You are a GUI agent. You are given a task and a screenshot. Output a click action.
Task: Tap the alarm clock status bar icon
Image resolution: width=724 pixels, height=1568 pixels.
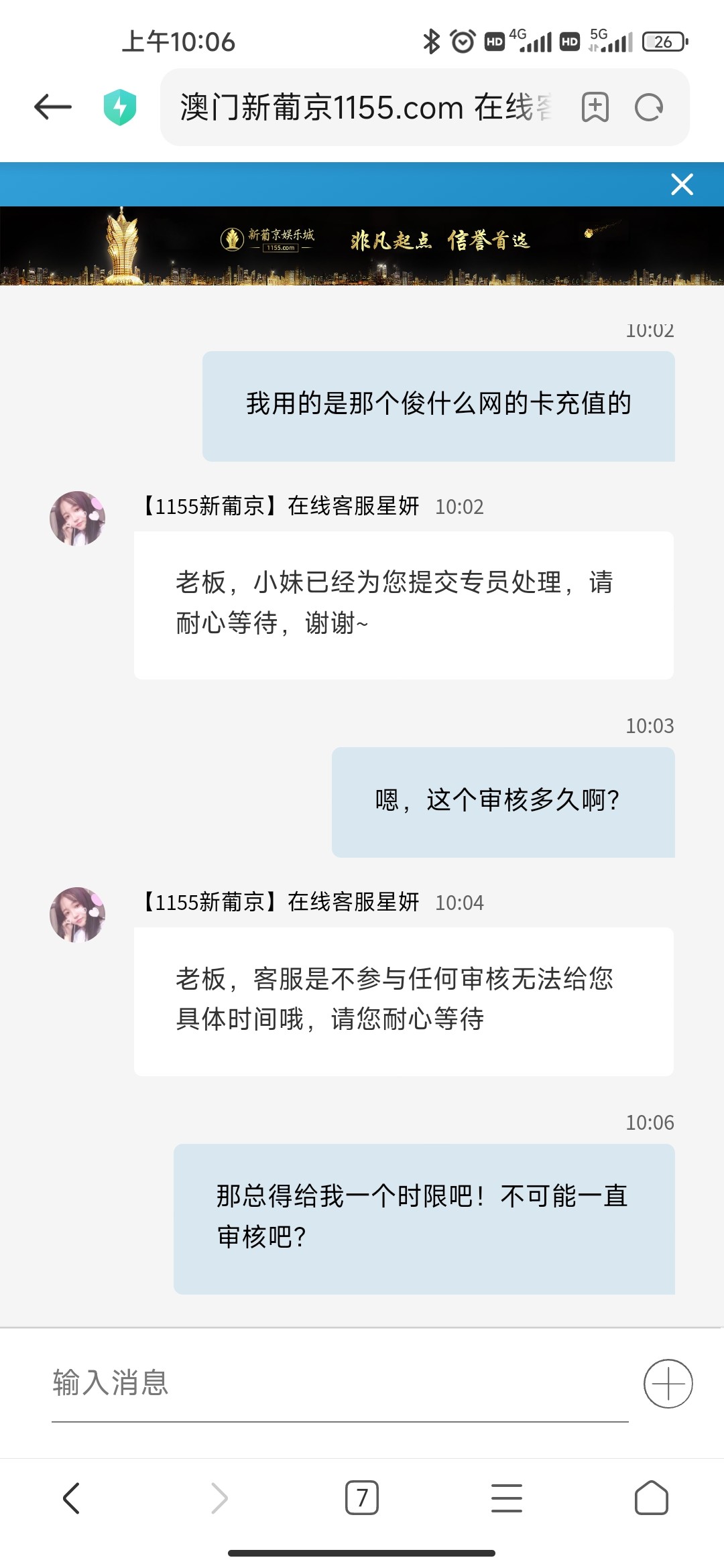point(461,42)
